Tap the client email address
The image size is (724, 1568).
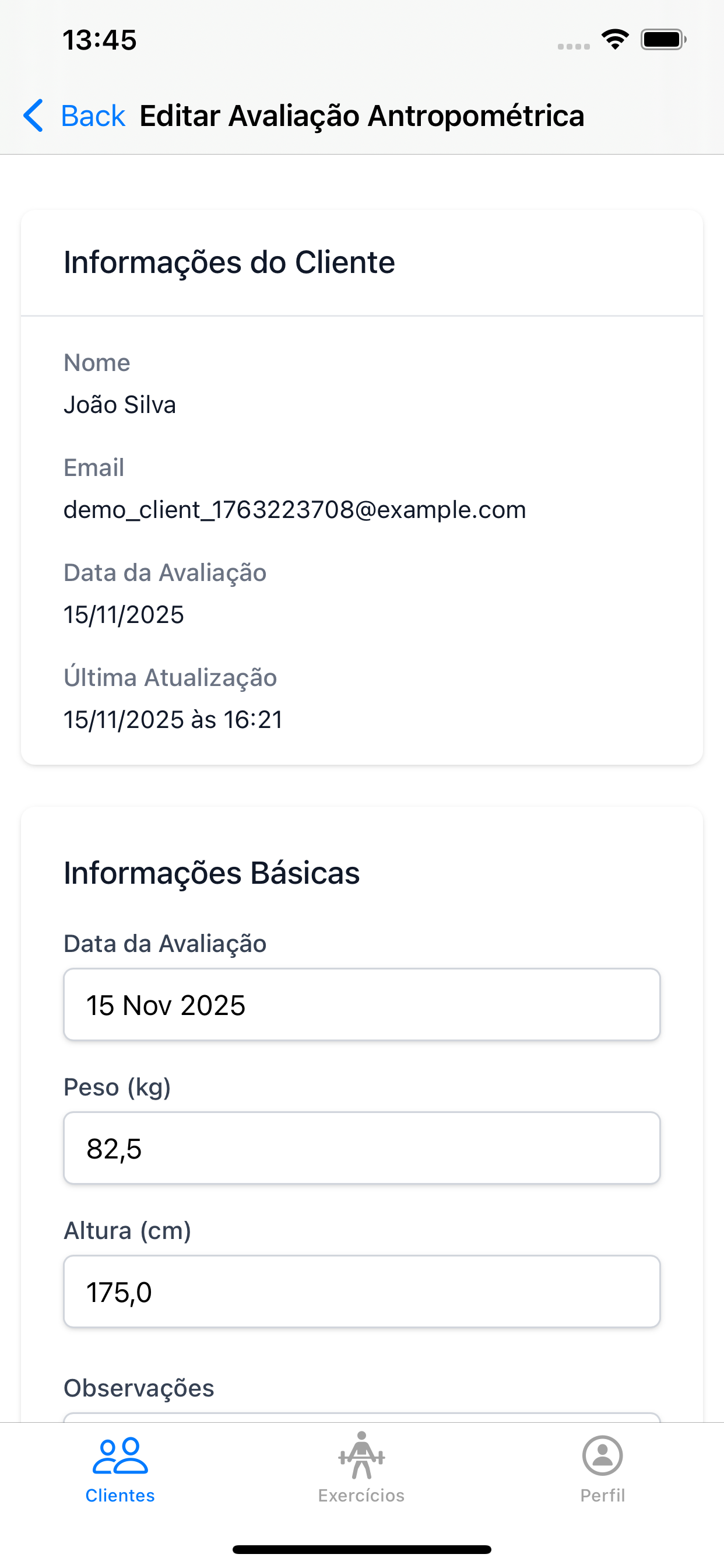point(295,510)
